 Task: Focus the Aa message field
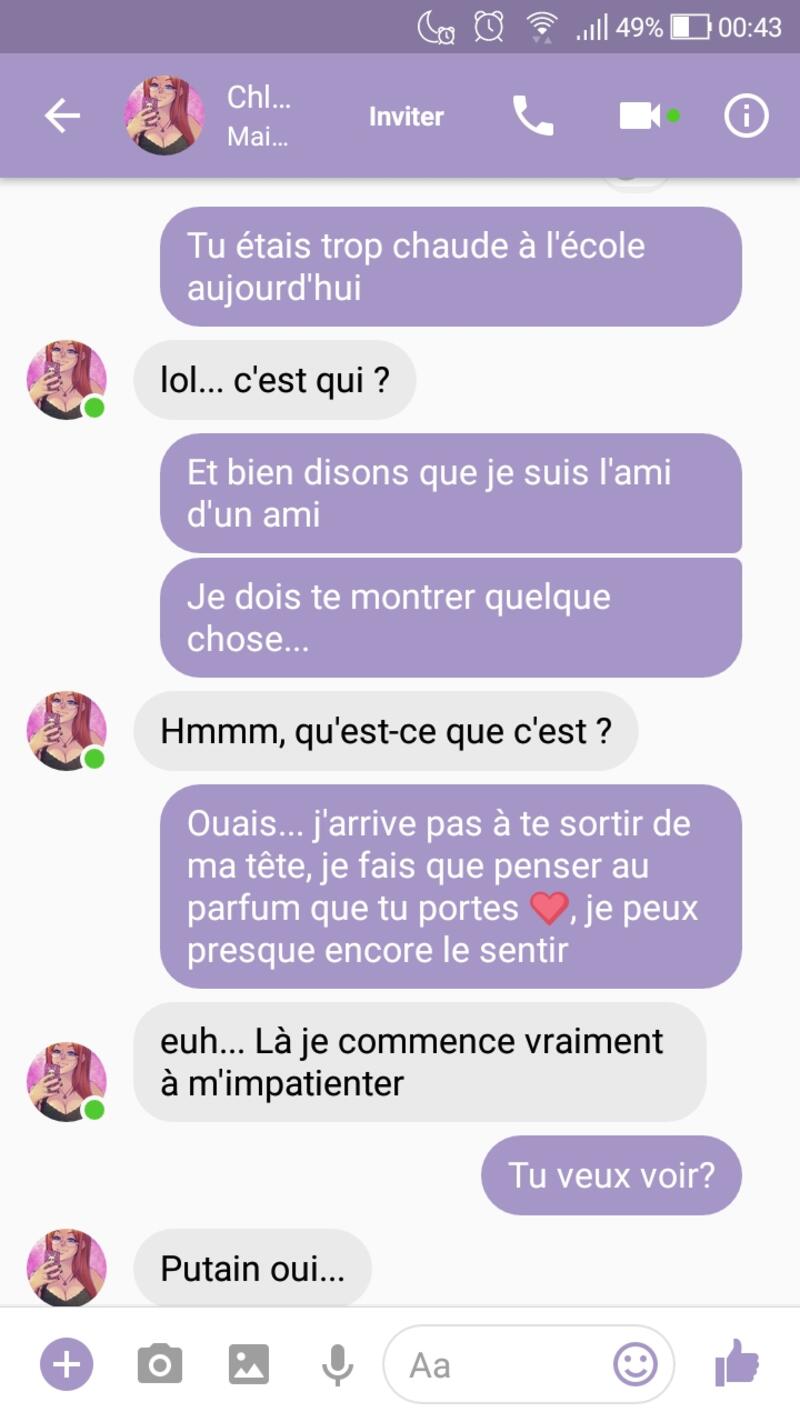pyautogui.click(x=500, y=1365)
